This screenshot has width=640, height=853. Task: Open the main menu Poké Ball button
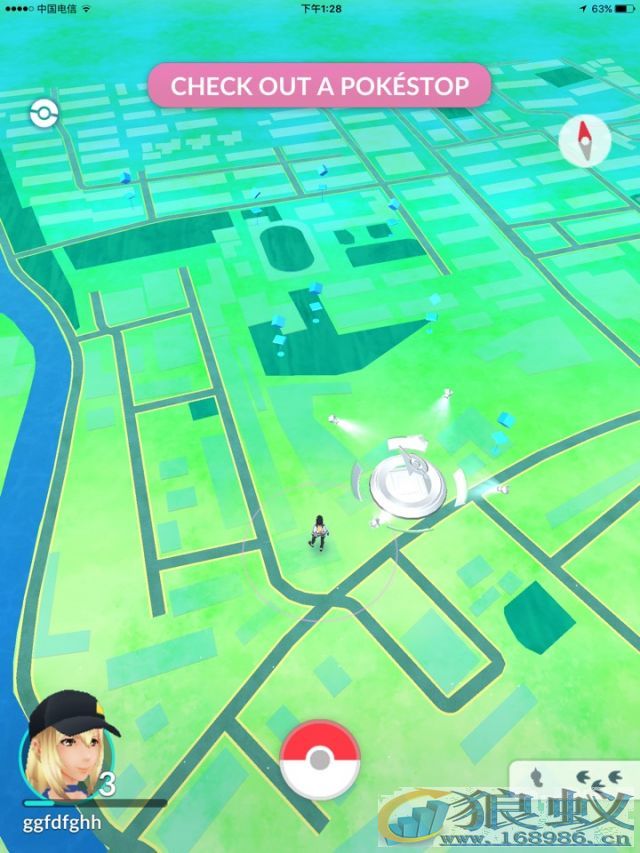coord(319,760)
